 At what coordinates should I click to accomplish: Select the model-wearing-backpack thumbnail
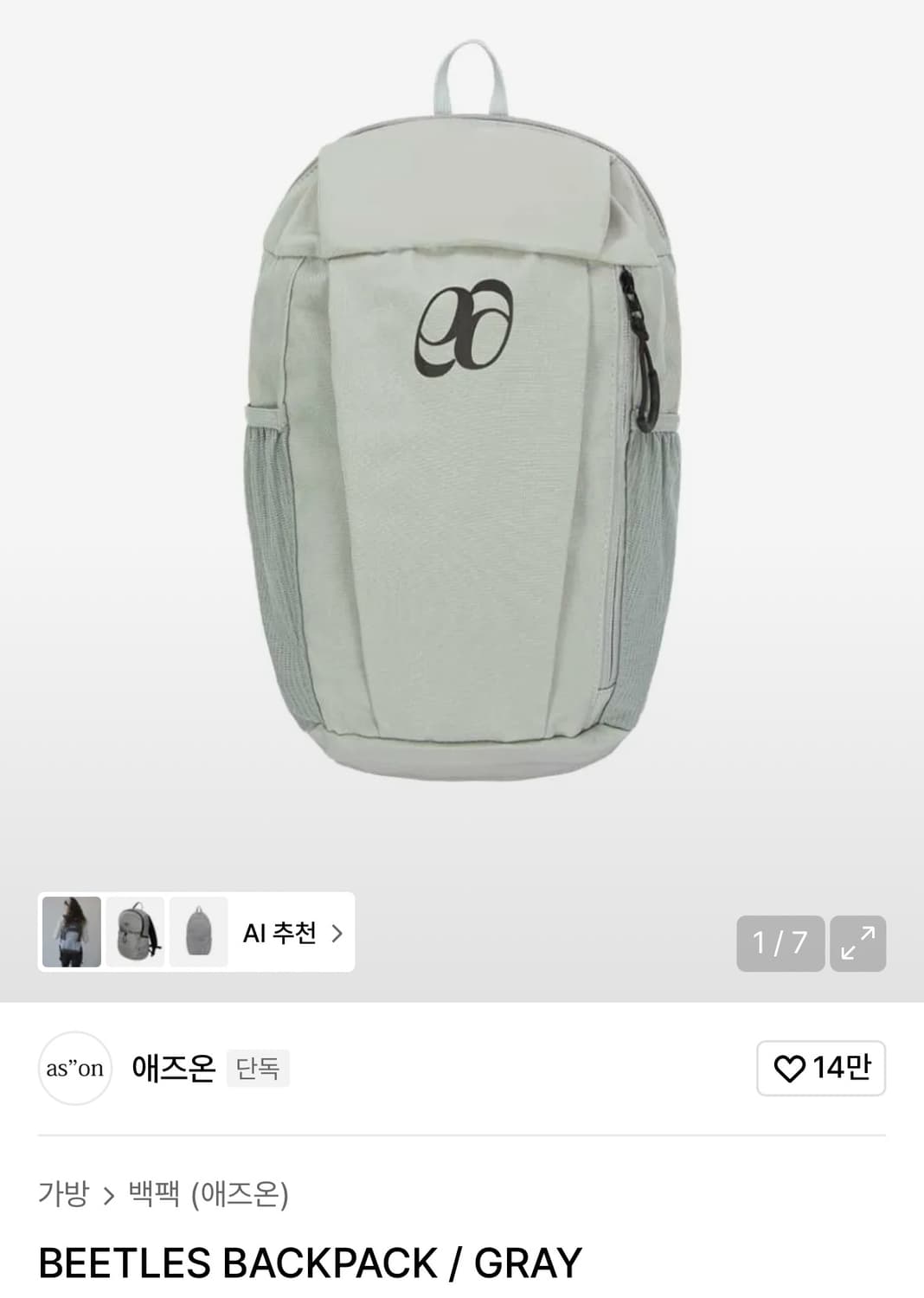tap(72, 935)
